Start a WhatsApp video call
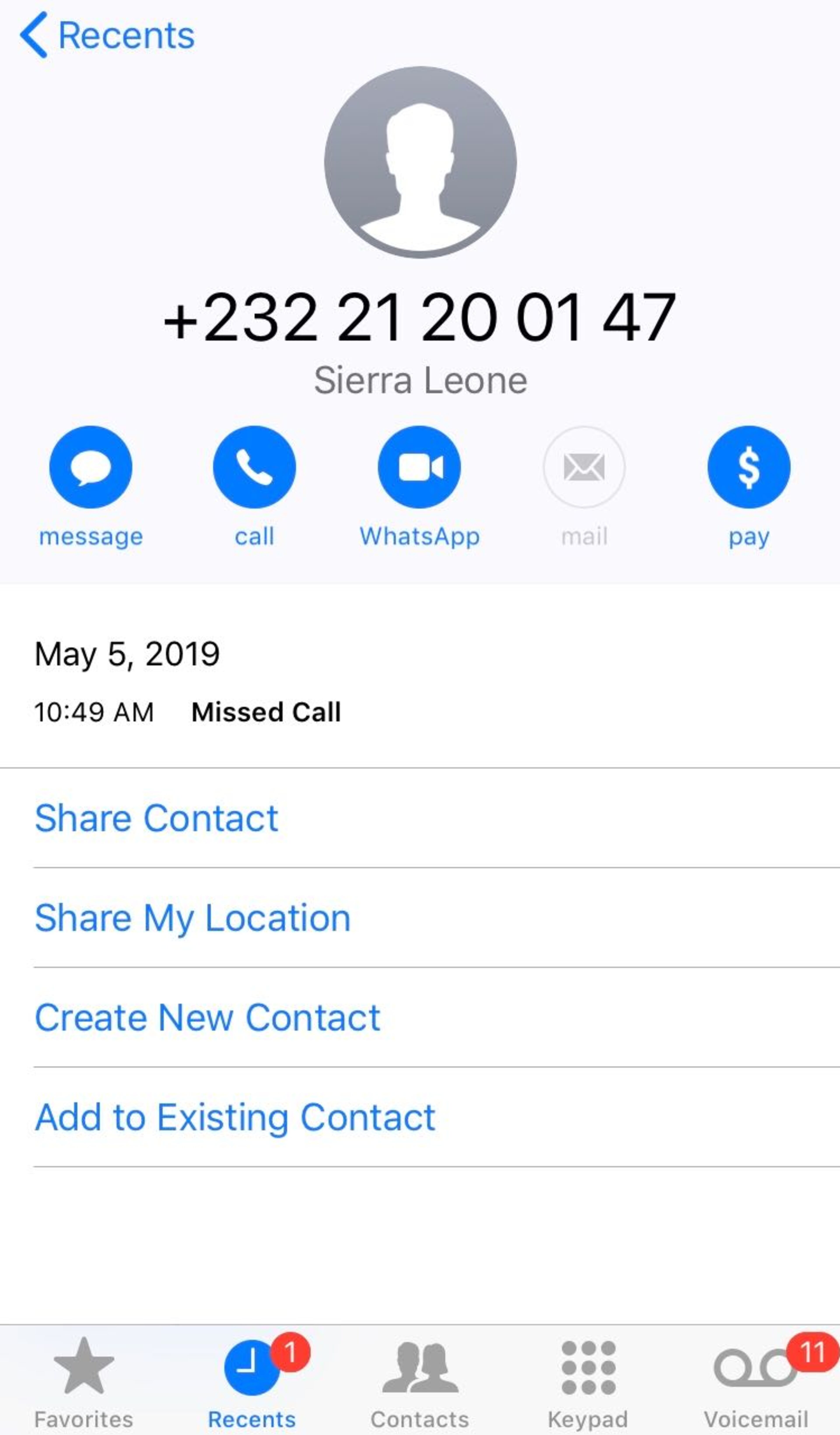 [x=419, y=468]
